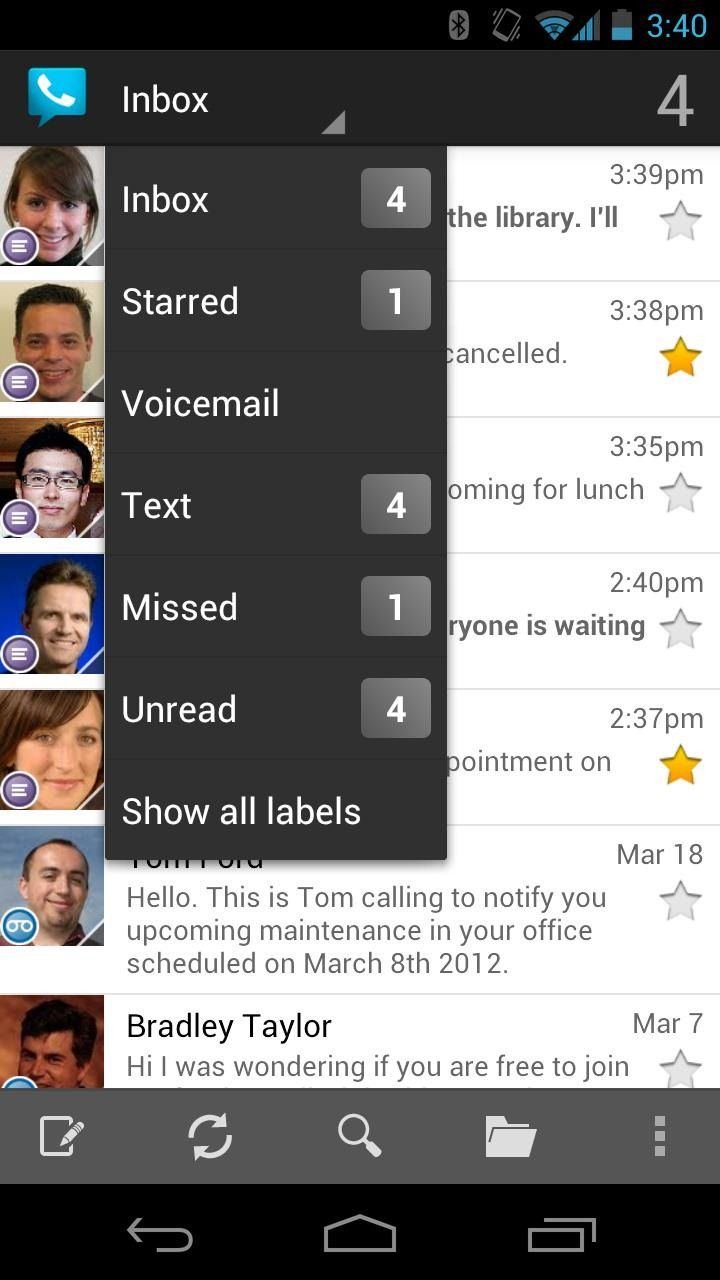Toggle the star on the 2:40pm message
Viewport: 720px width, 1280px height.
[681, 628]
